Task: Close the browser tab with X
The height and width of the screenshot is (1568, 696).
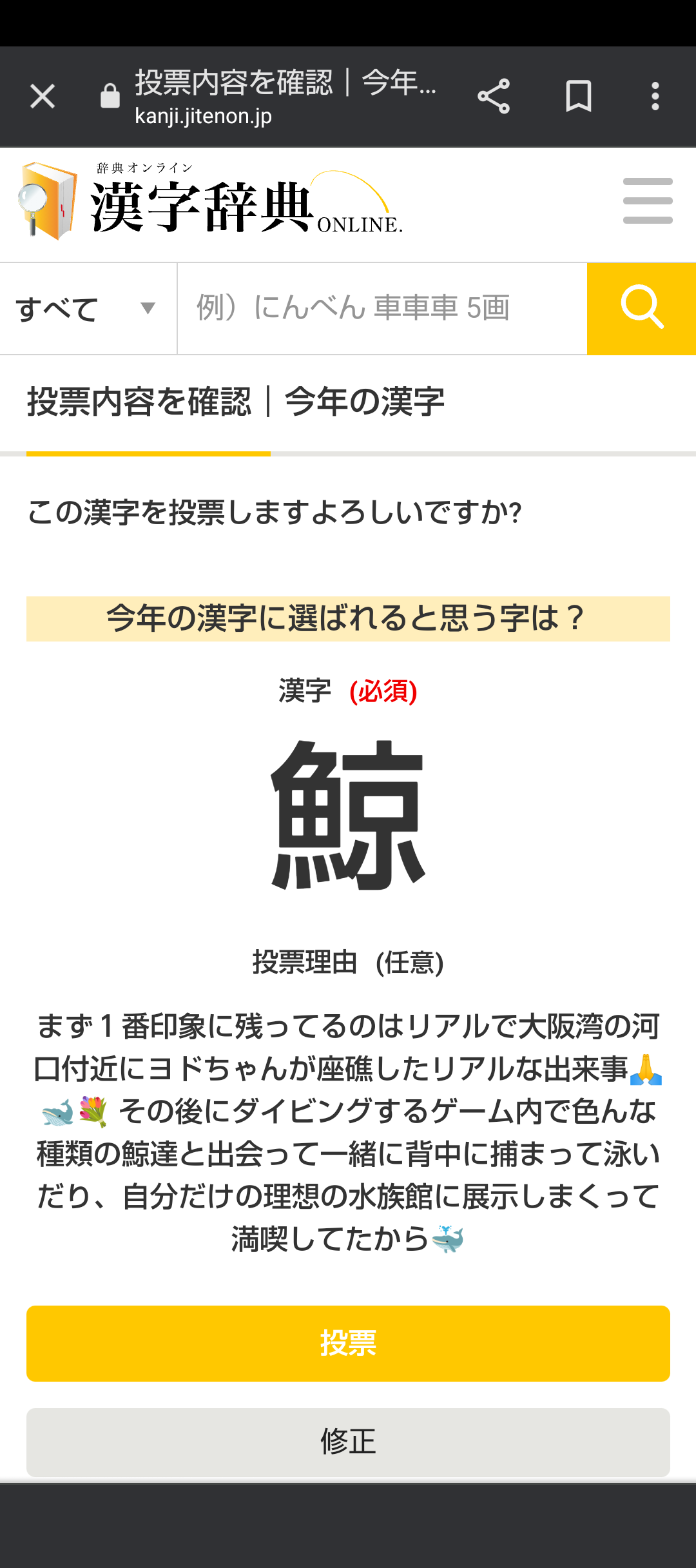Action: click(x=43, y=97)
